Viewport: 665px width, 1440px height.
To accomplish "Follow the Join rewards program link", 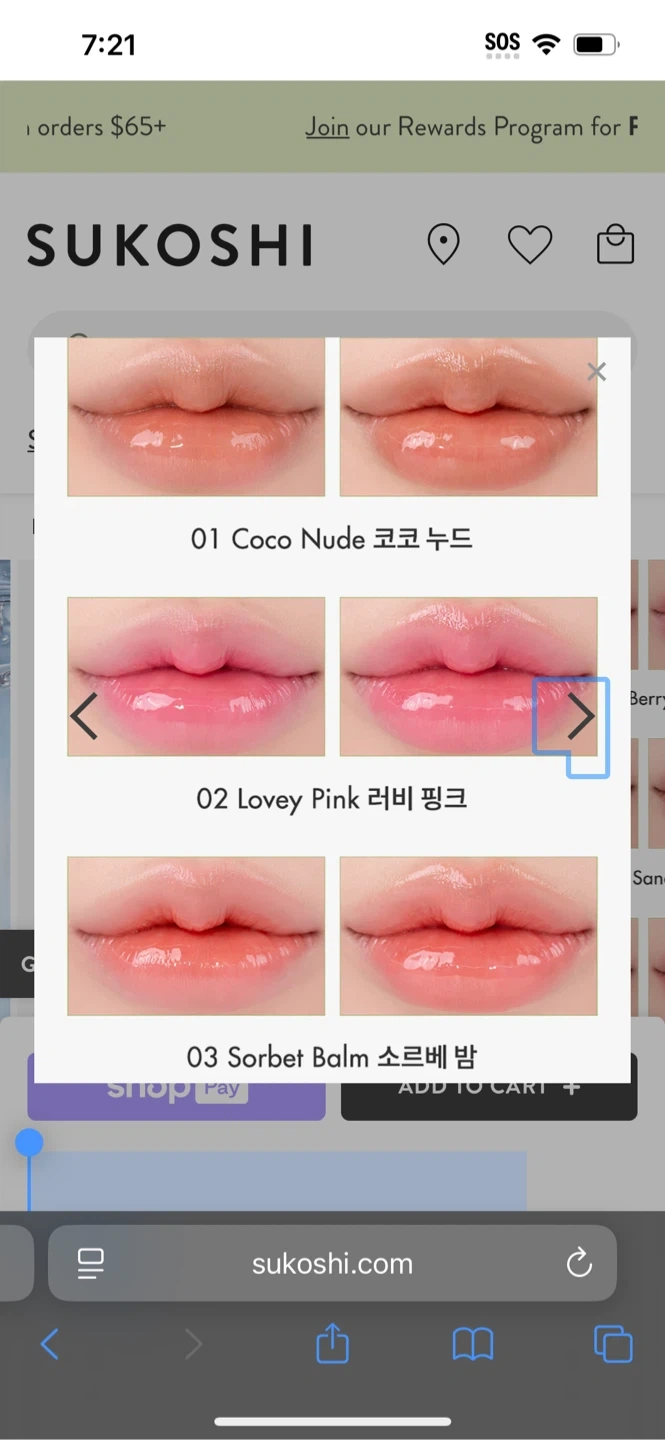I will (327, 128).
